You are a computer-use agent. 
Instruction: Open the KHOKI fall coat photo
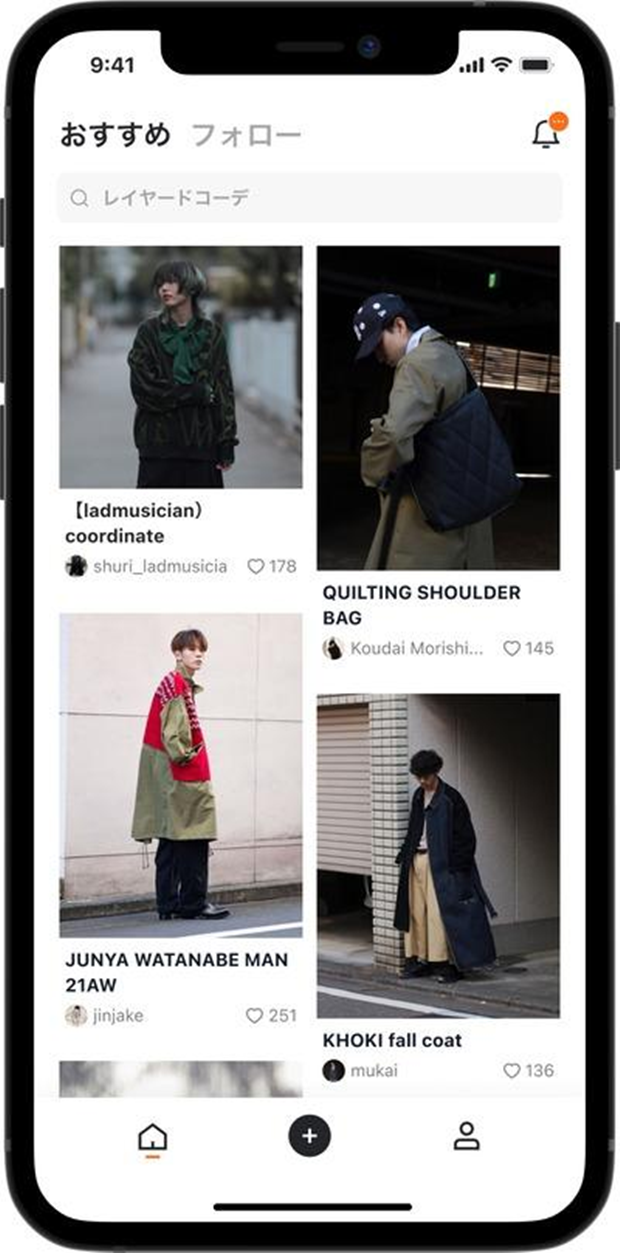click(438, 855)
